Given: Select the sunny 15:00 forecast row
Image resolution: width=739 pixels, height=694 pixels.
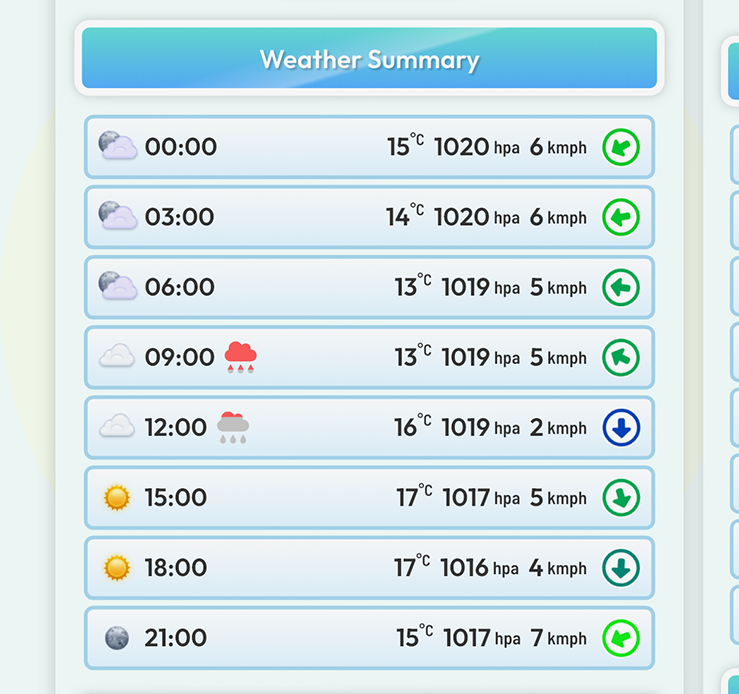Looking at the screenshot, I should pos(370,498).
